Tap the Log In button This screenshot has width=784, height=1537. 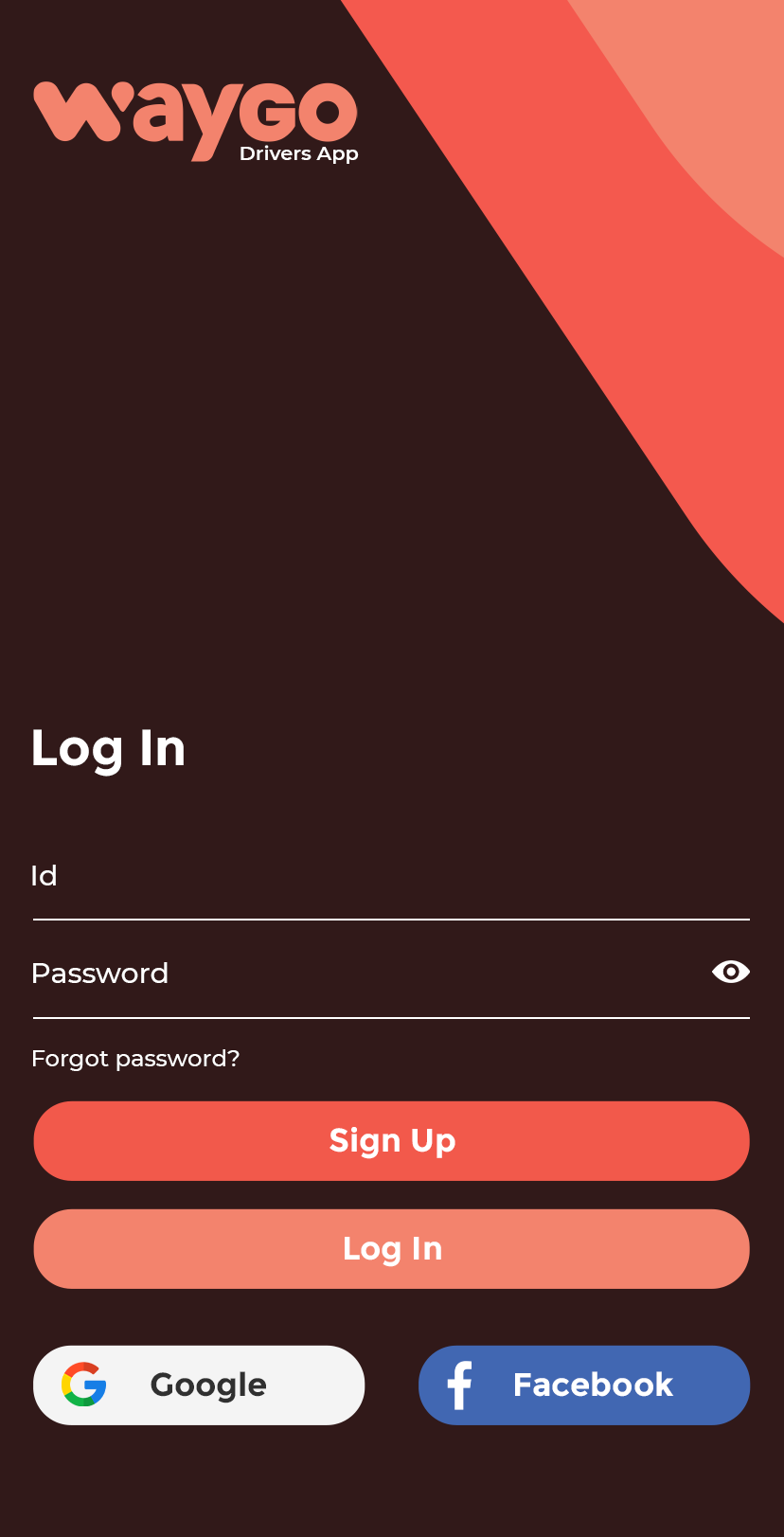[x=391, y=1249]
